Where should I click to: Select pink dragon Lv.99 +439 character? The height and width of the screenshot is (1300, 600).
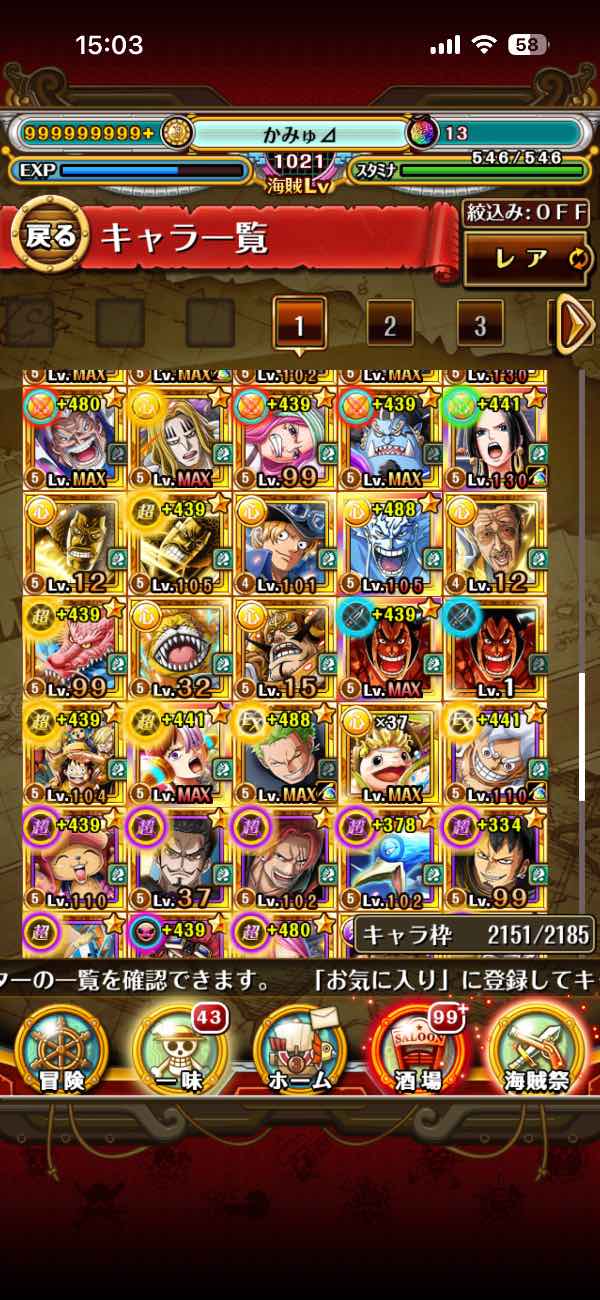tap(75, 648)
